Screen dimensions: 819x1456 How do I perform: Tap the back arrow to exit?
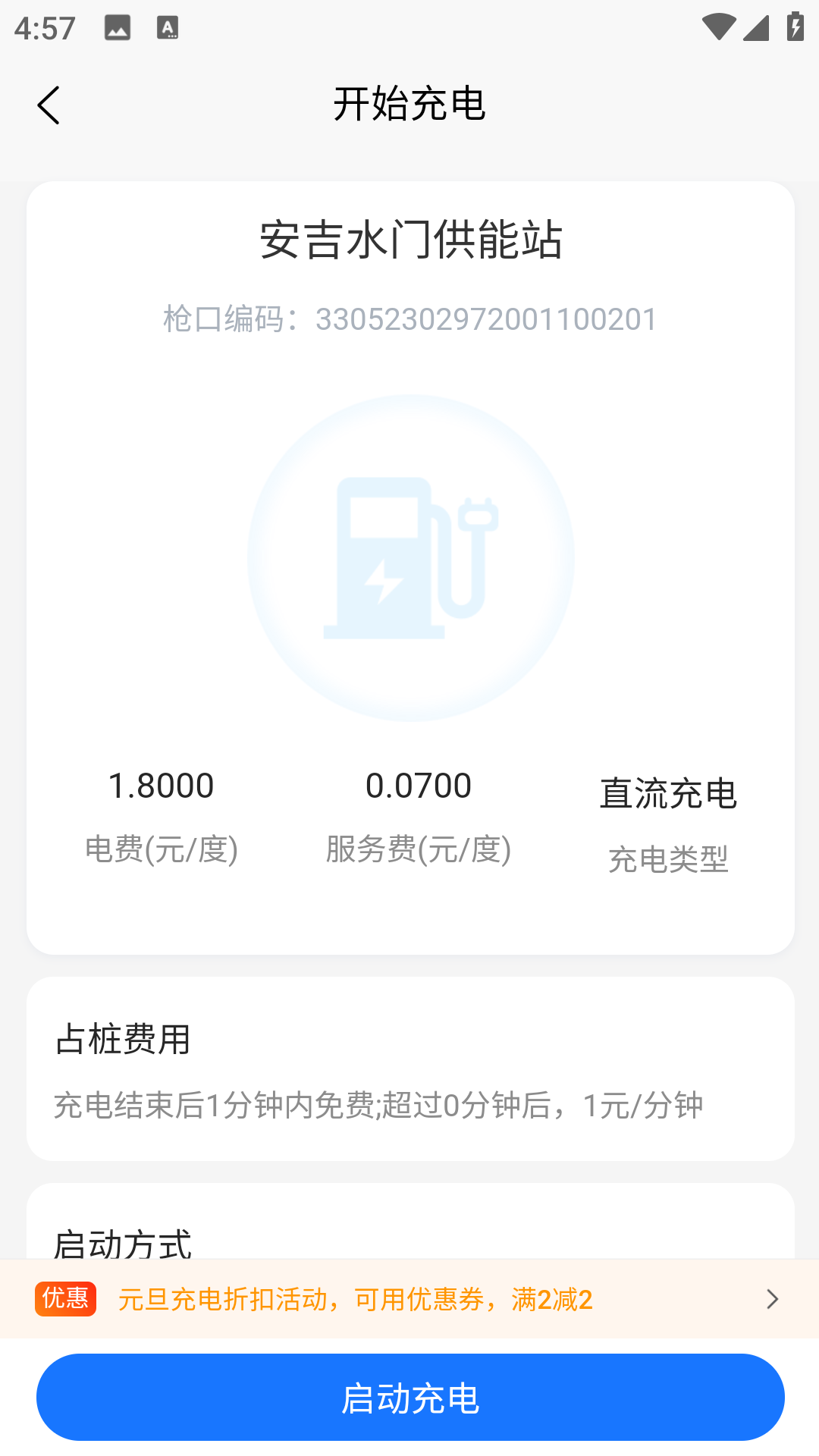pos(49,105)
